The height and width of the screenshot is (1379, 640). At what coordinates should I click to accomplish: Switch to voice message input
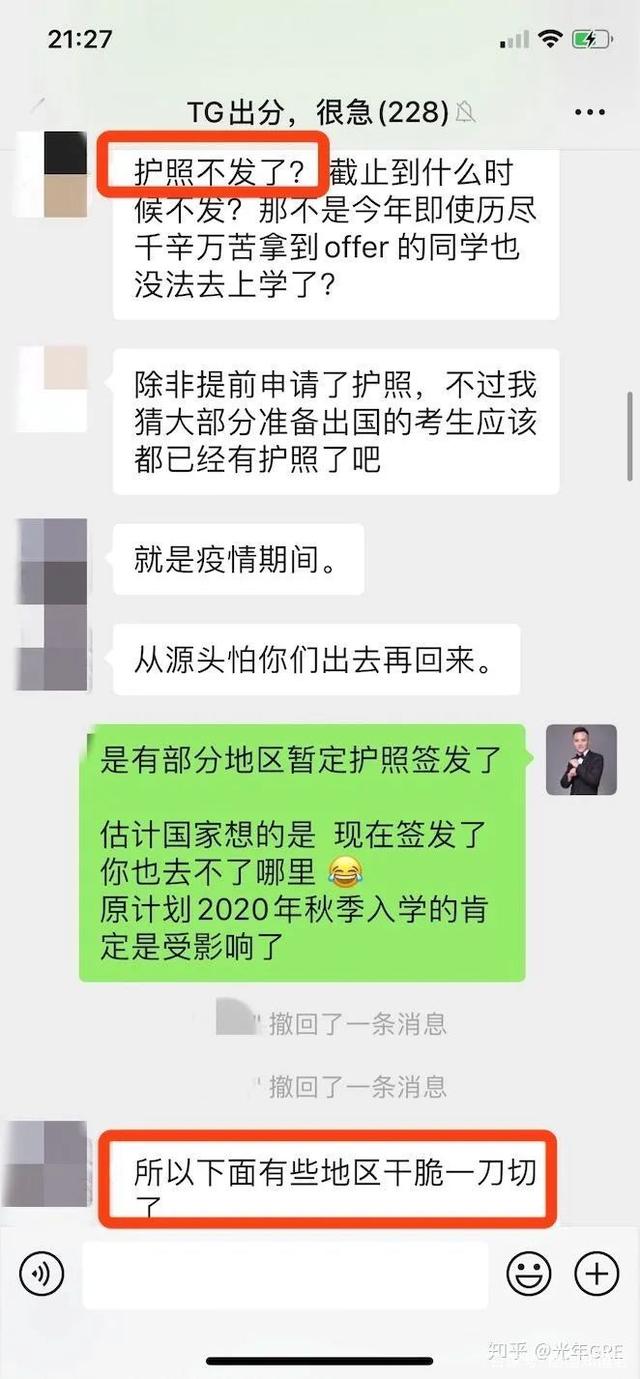tap(42, 1274)
